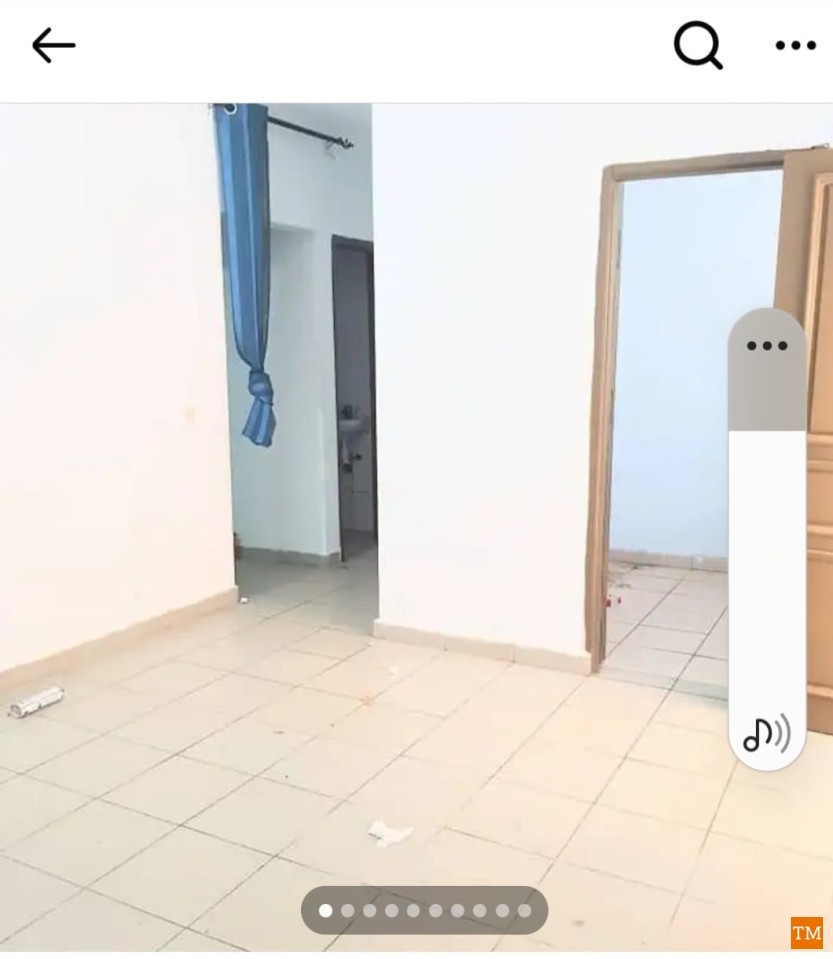Open the room photo full screen
Viewport: 833px width, 959px height.
[x=400, y=500]
